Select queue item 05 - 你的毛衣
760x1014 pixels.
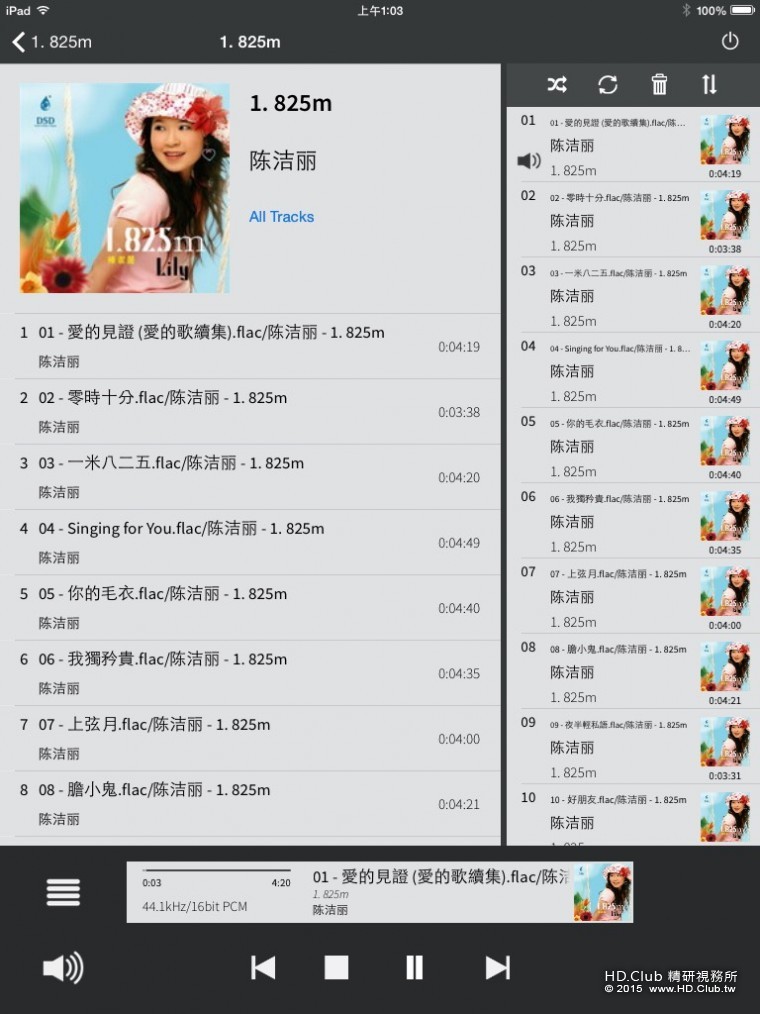(x=620, y=446)
